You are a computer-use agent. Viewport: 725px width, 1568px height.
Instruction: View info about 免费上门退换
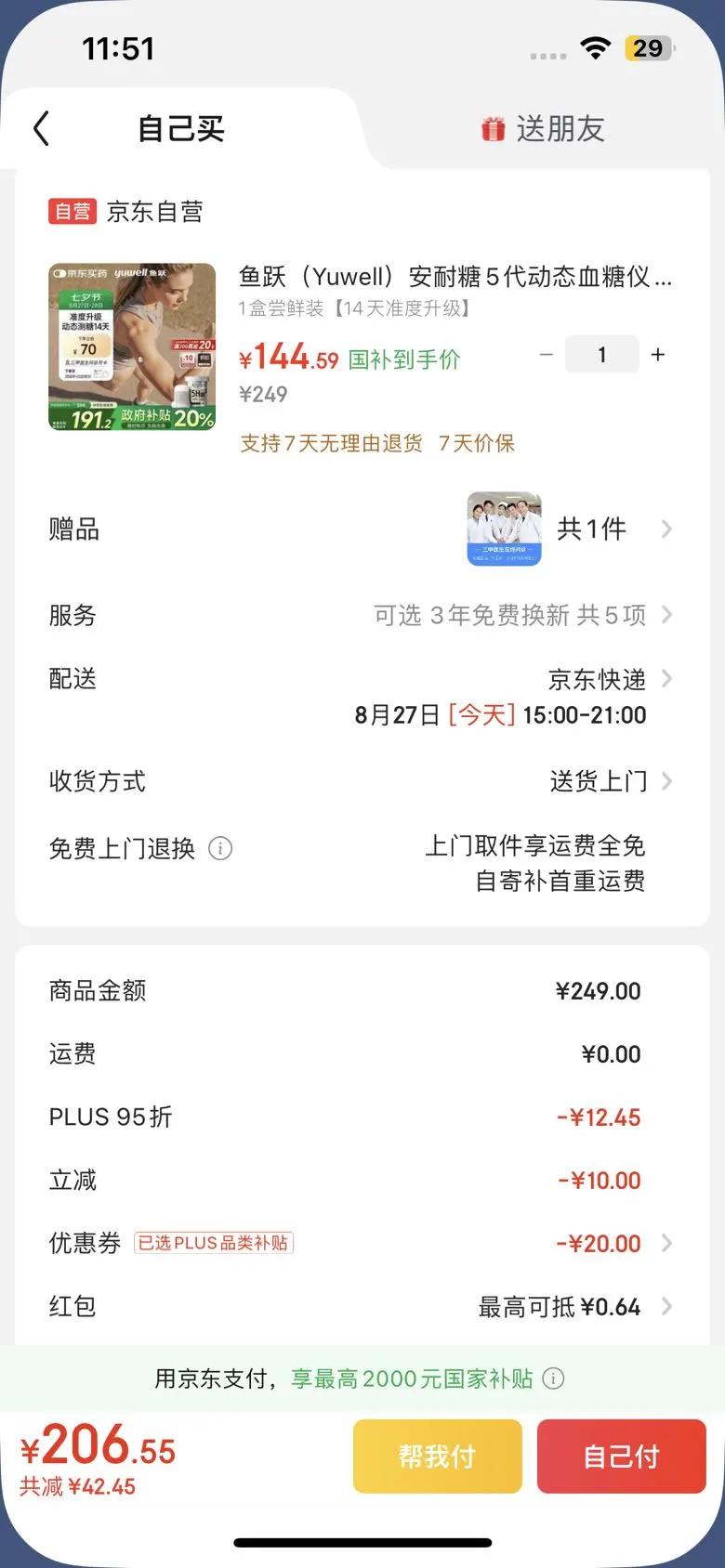click(220, 848)
